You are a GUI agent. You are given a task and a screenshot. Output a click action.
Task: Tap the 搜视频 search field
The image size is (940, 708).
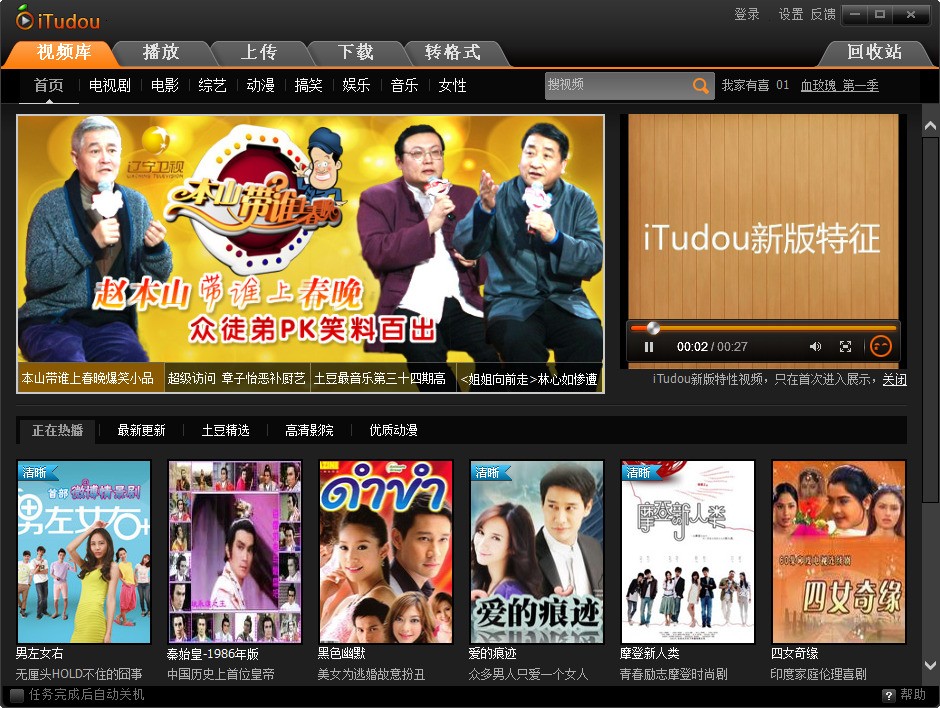(615, 86)
